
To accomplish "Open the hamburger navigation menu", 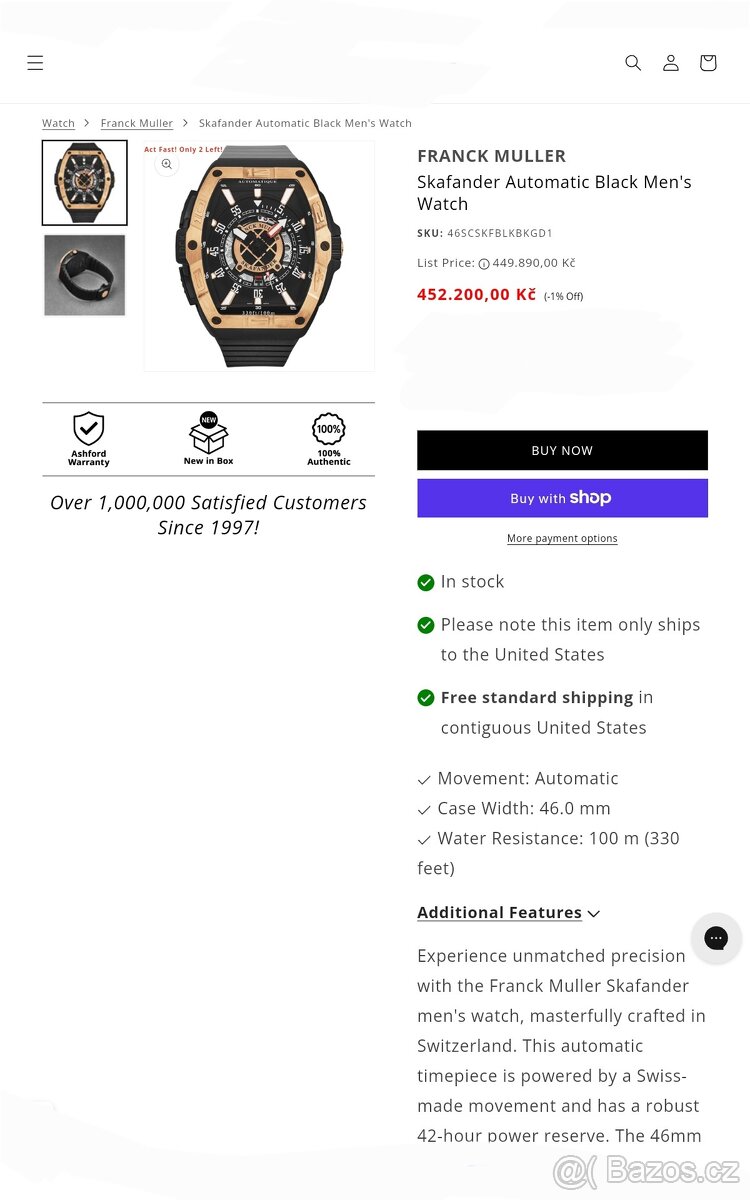I will (35, 62).
